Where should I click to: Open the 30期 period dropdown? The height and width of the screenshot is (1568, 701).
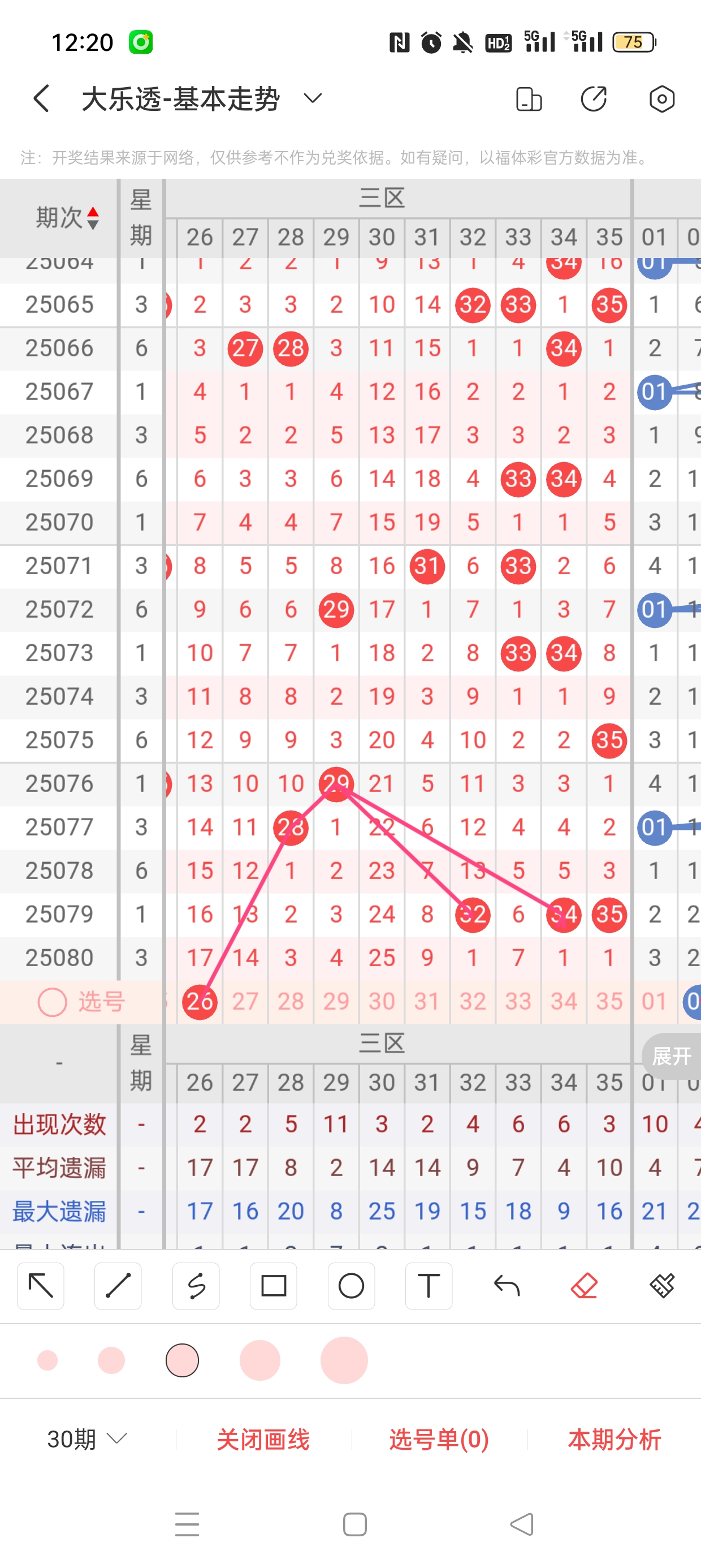tap(87, 1439)
